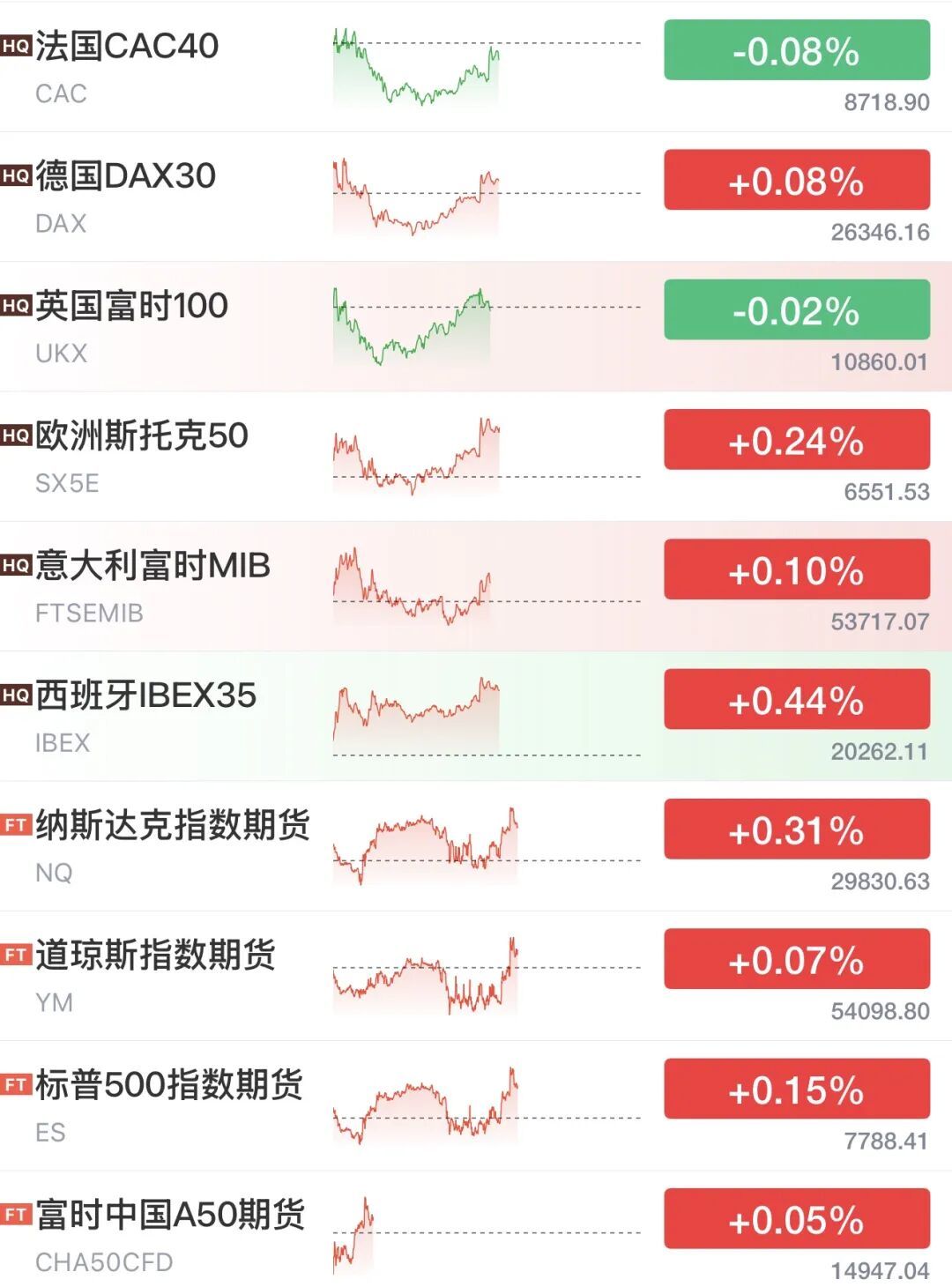Tap the +0.31% badge for NQ
This screenshot has height=1287, width=952.
[x=797, y=829]
